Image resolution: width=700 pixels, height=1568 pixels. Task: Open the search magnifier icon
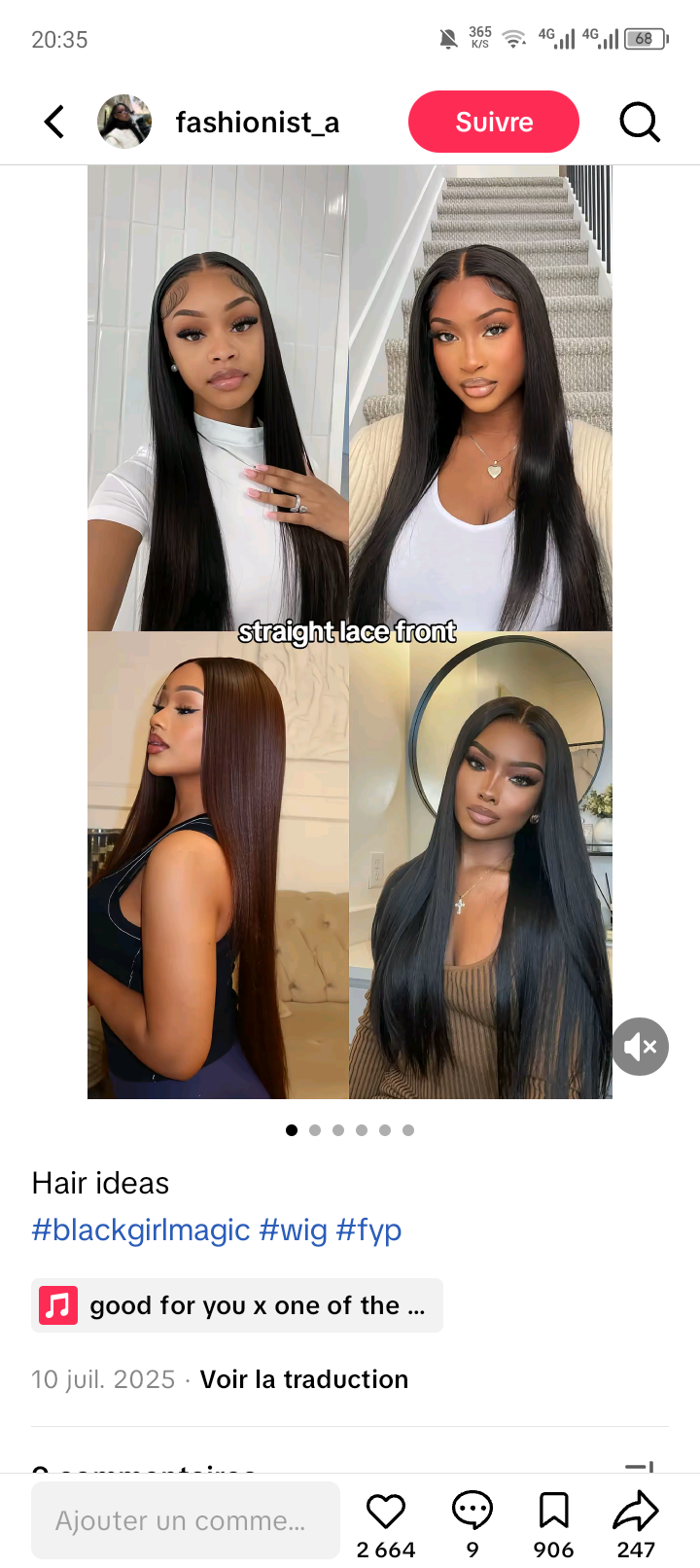pyautogui.click(x=639, y=123)
